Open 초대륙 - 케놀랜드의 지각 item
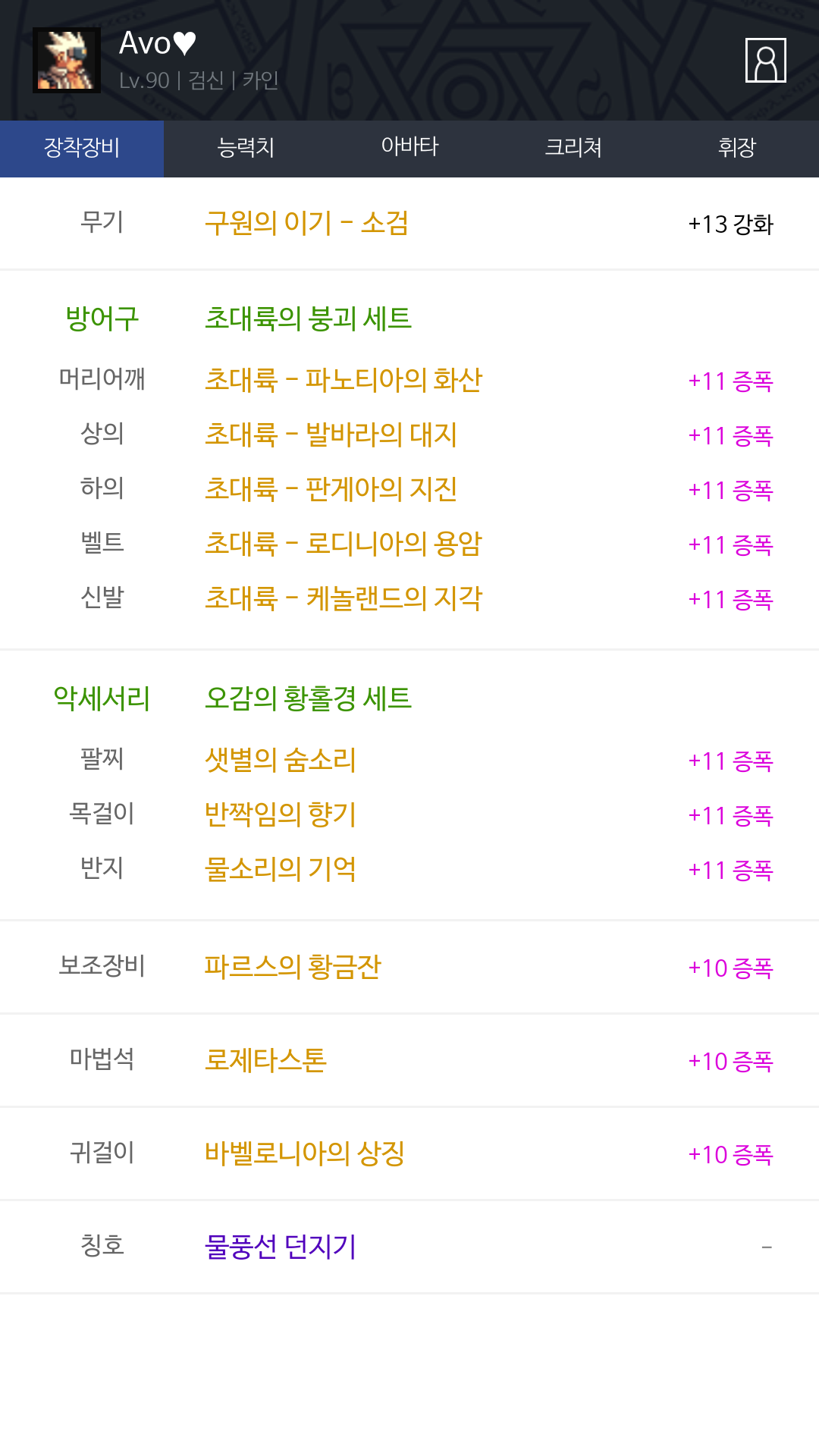This screenshot has width=819, height=1456. tap(344, 598)
